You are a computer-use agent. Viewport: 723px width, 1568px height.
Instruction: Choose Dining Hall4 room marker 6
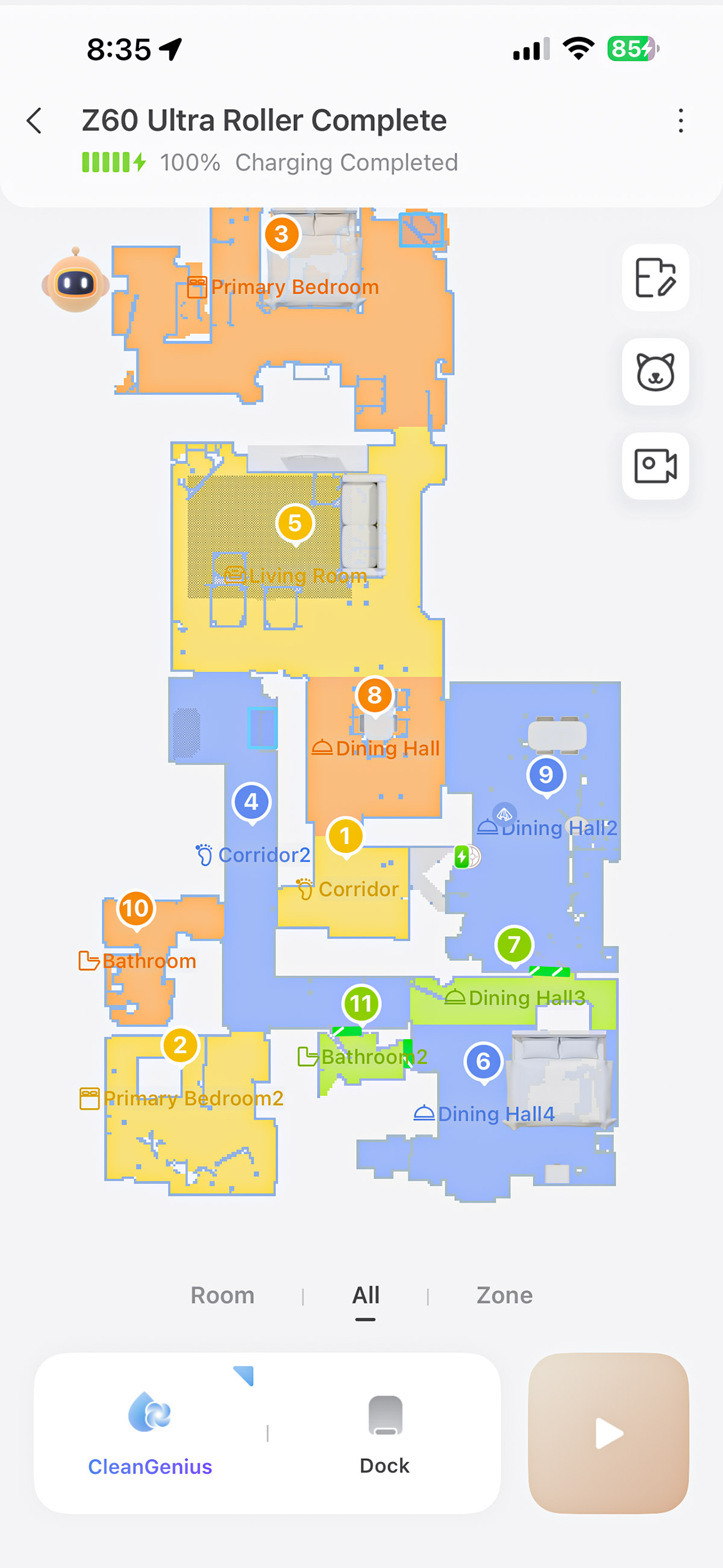(483, 1062)
